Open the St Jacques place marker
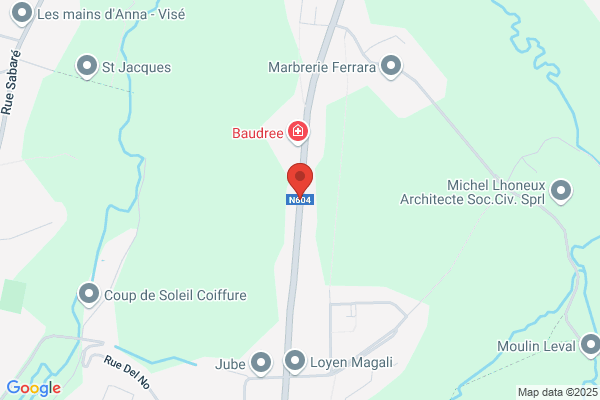This screenshot has height=400, width=600. pos(87,67)
